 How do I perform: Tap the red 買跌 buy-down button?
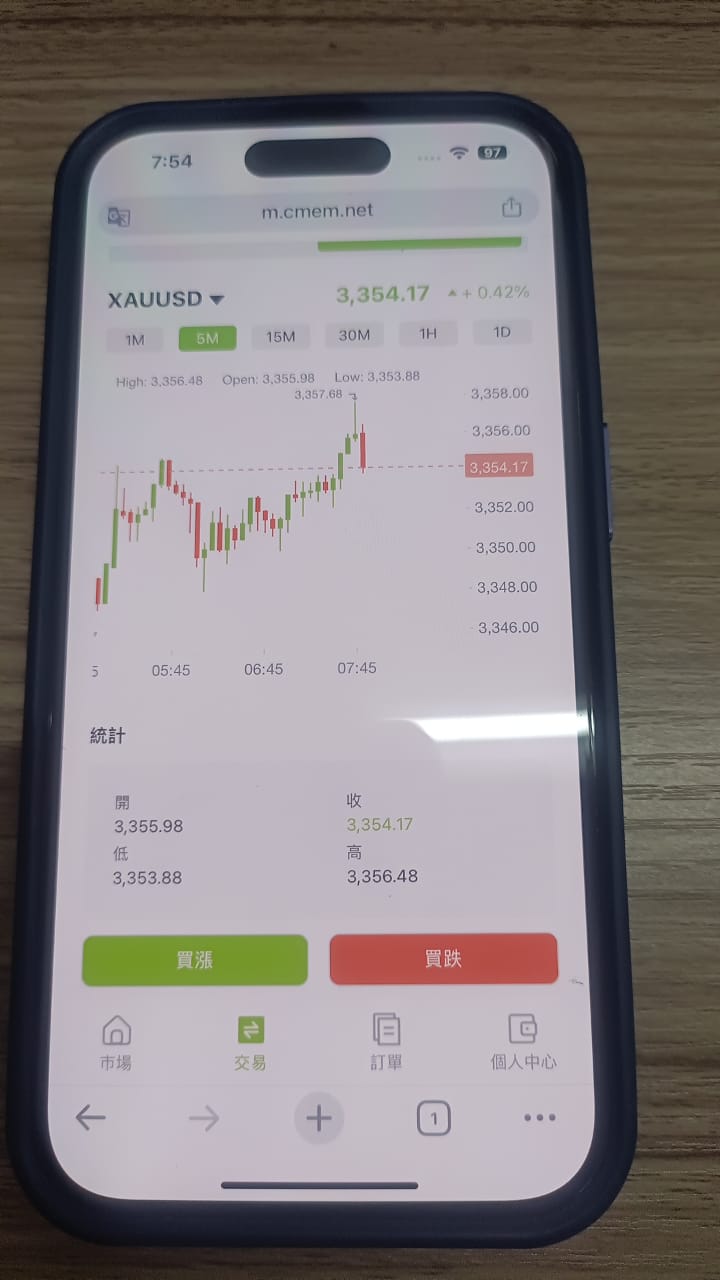(444, 959)
